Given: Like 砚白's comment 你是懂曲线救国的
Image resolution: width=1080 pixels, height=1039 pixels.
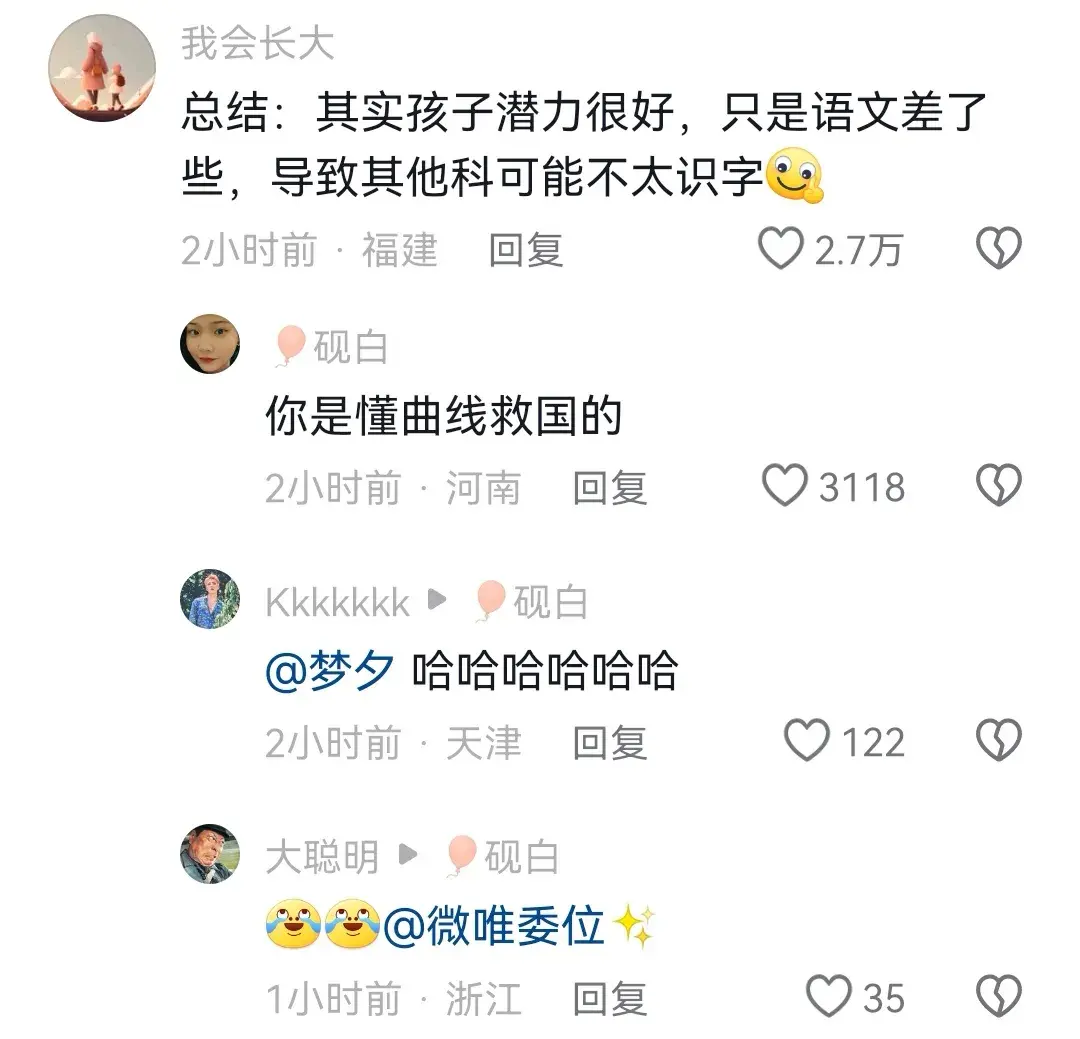Looking at the screenshot, I should tap(785, 487).
